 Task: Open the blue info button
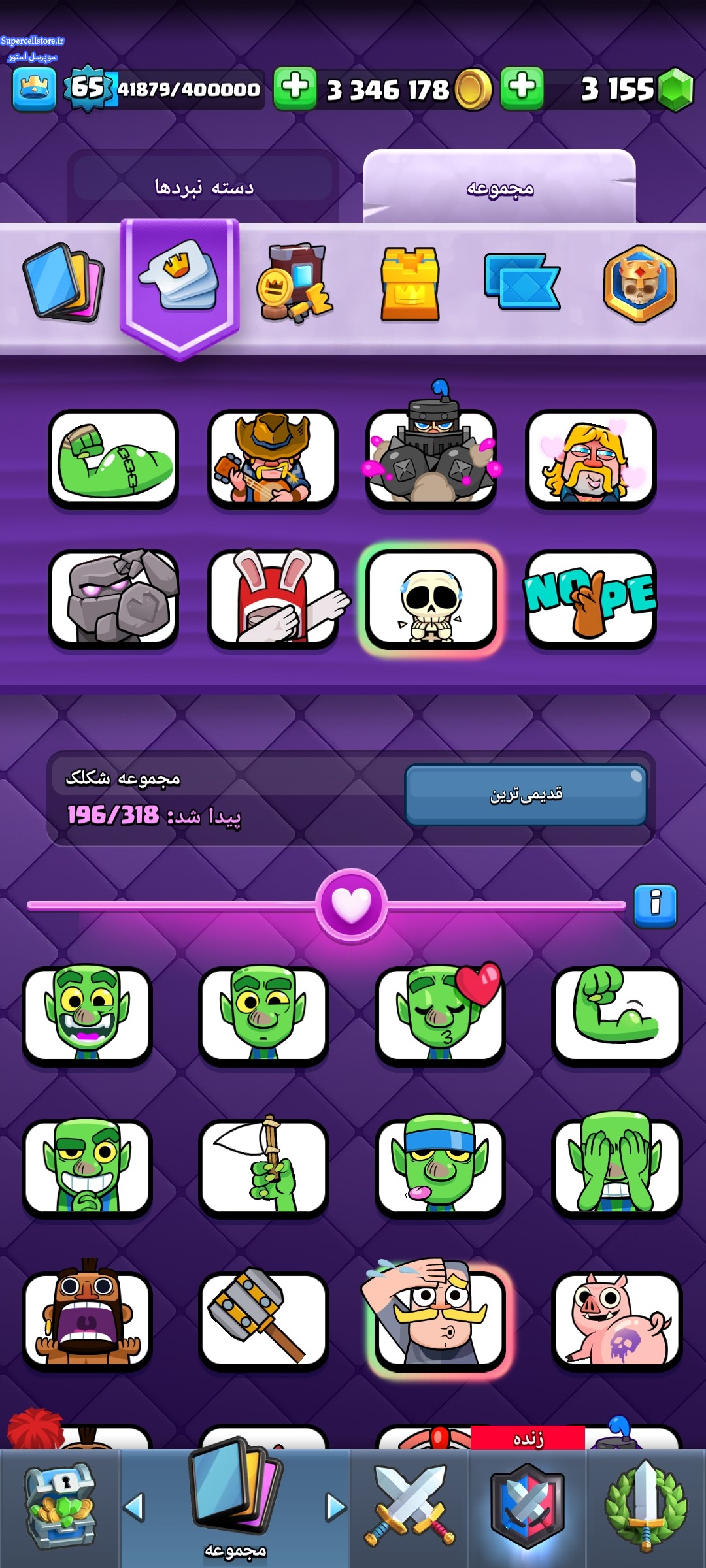tap(655, 906)
